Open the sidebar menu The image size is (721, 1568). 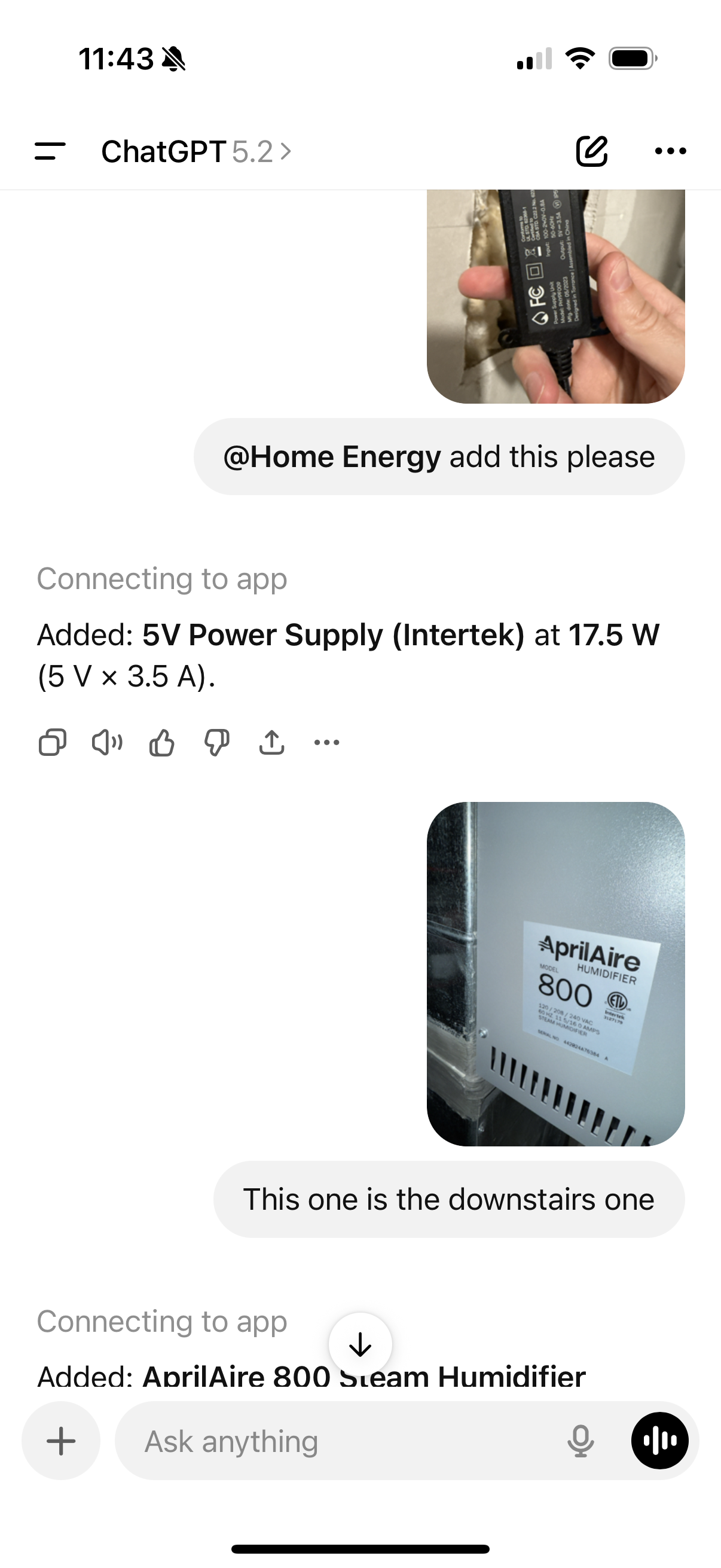(50, 151)
